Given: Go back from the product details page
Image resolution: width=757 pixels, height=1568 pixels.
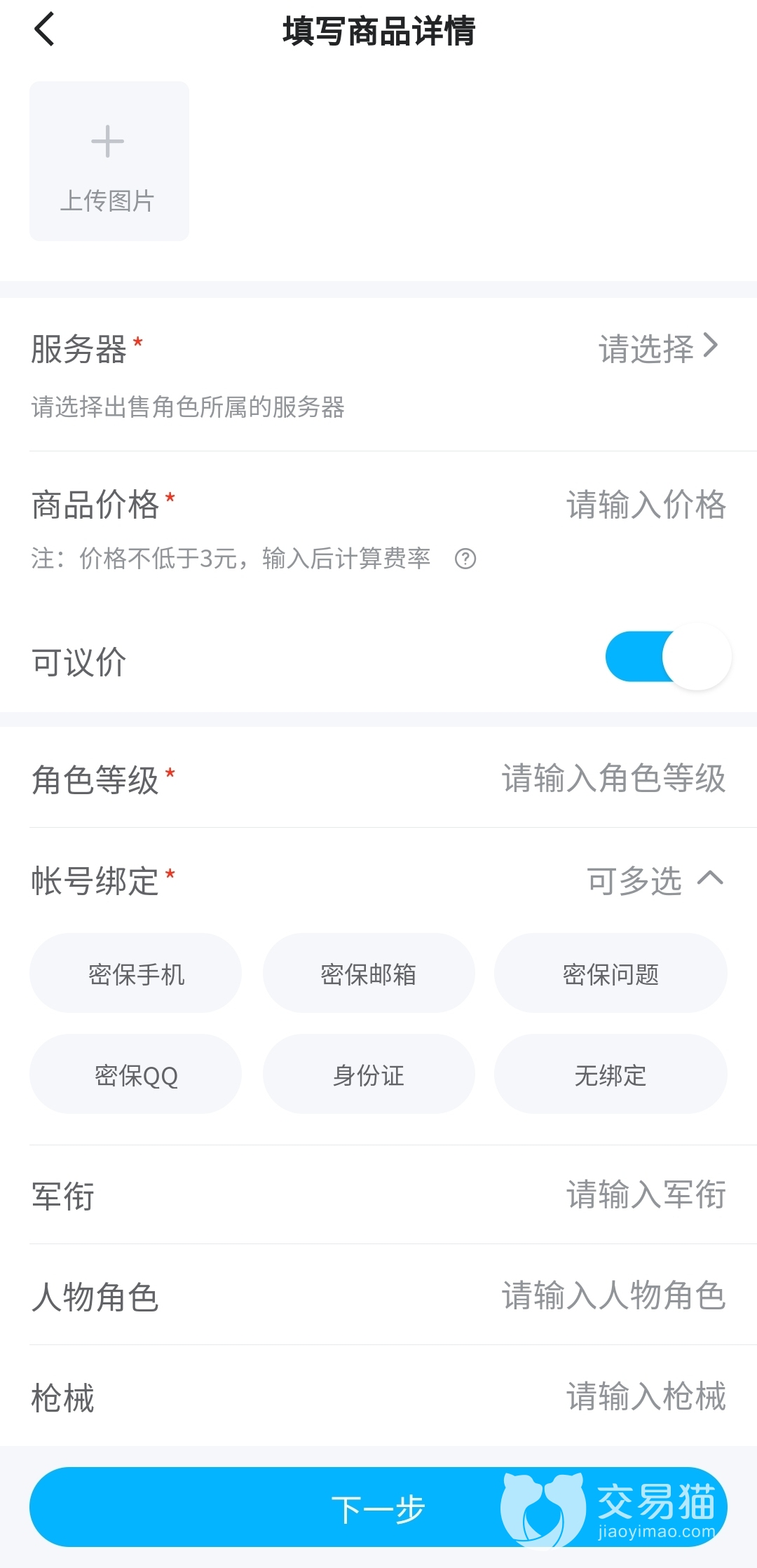Looking at the screenshot, I should (44, 30).
